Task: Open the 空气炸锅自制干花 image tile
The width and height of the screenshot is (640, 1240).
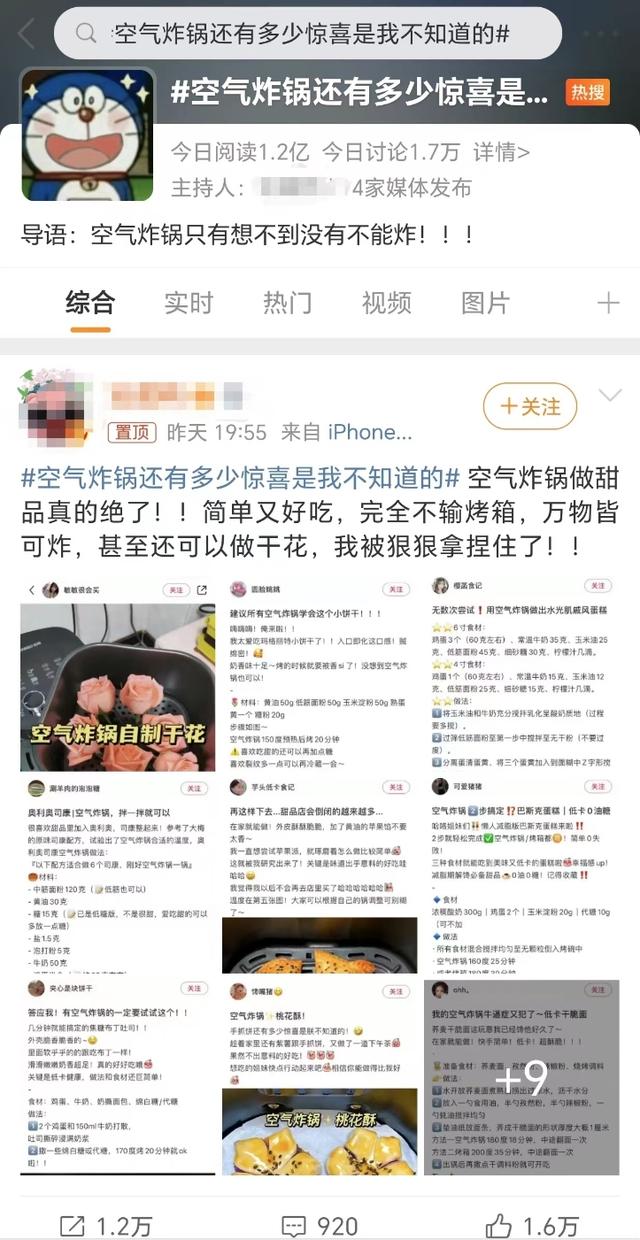Action: 117,686
